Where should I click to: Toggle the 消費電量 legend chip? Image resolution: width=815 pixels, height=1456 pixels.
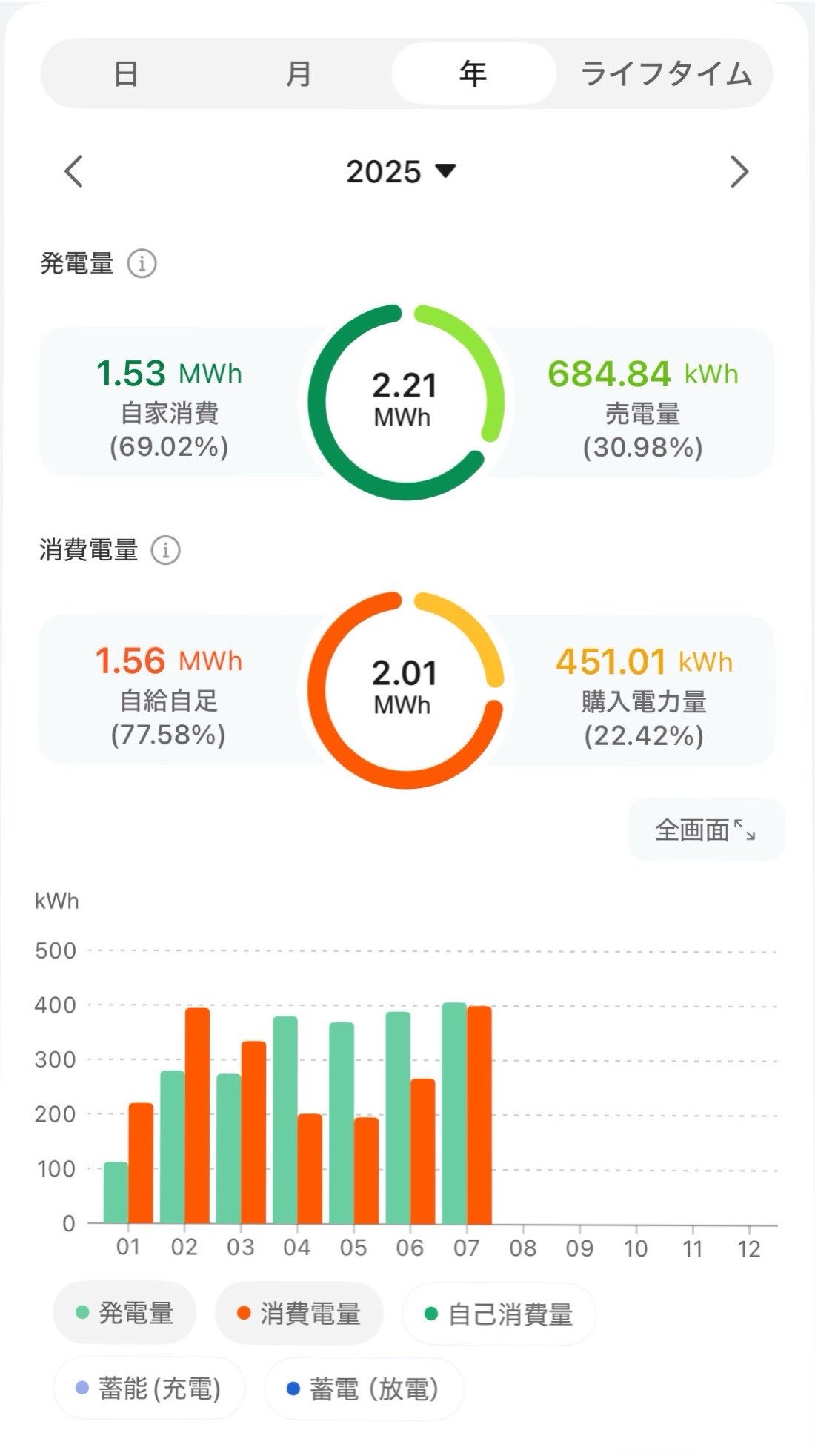[x=299, y=1313]
